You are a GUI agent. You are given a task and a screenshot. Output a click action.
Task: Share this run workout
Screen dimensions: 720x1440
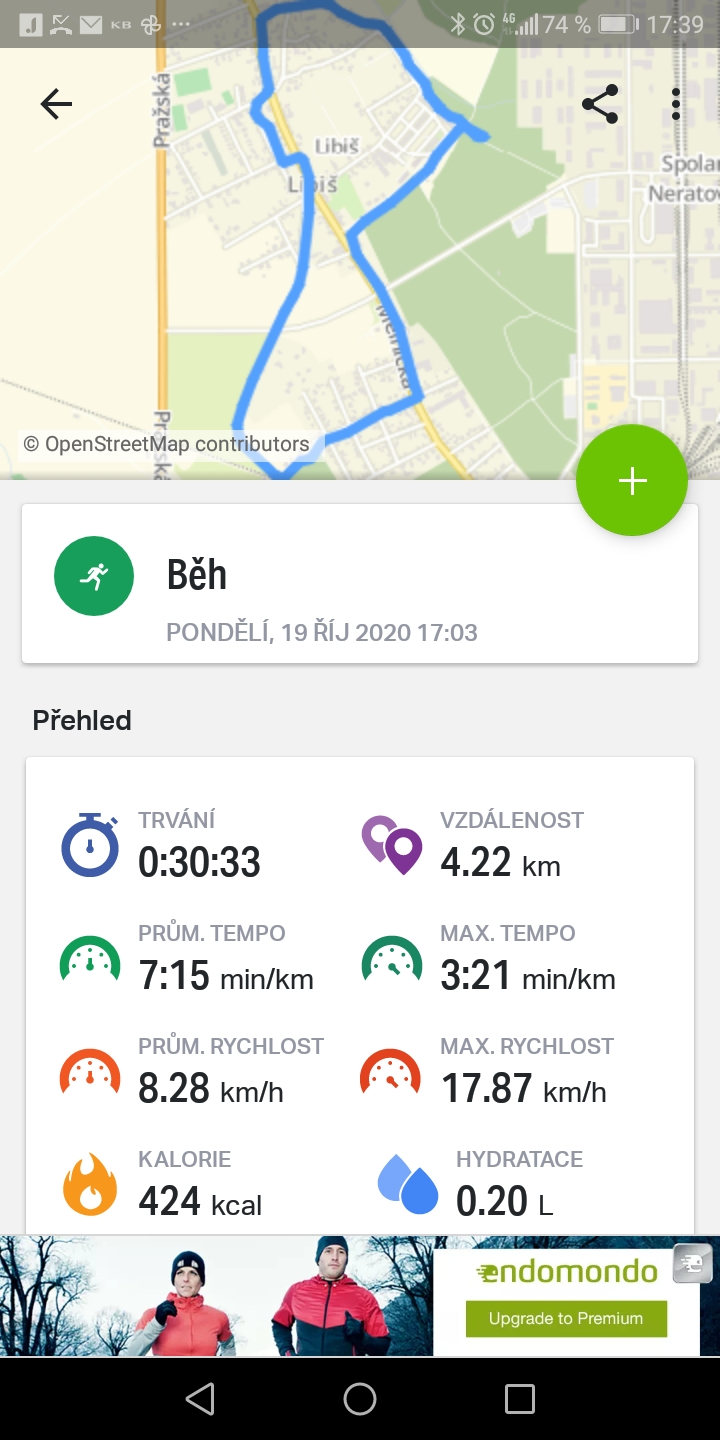click(x=600, y=104)
